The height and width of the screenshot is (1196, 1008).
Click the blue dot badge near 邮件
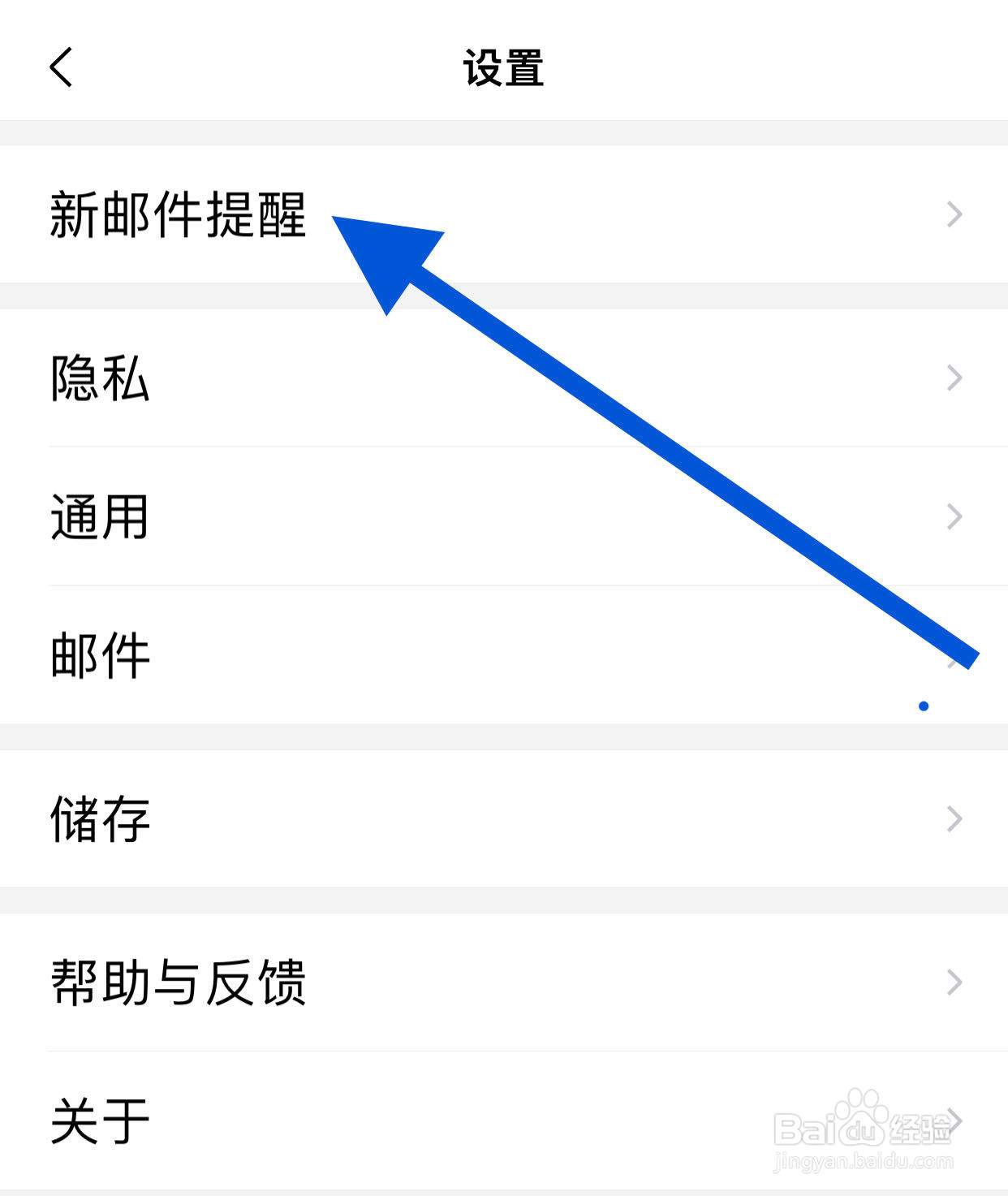(924, 706)
